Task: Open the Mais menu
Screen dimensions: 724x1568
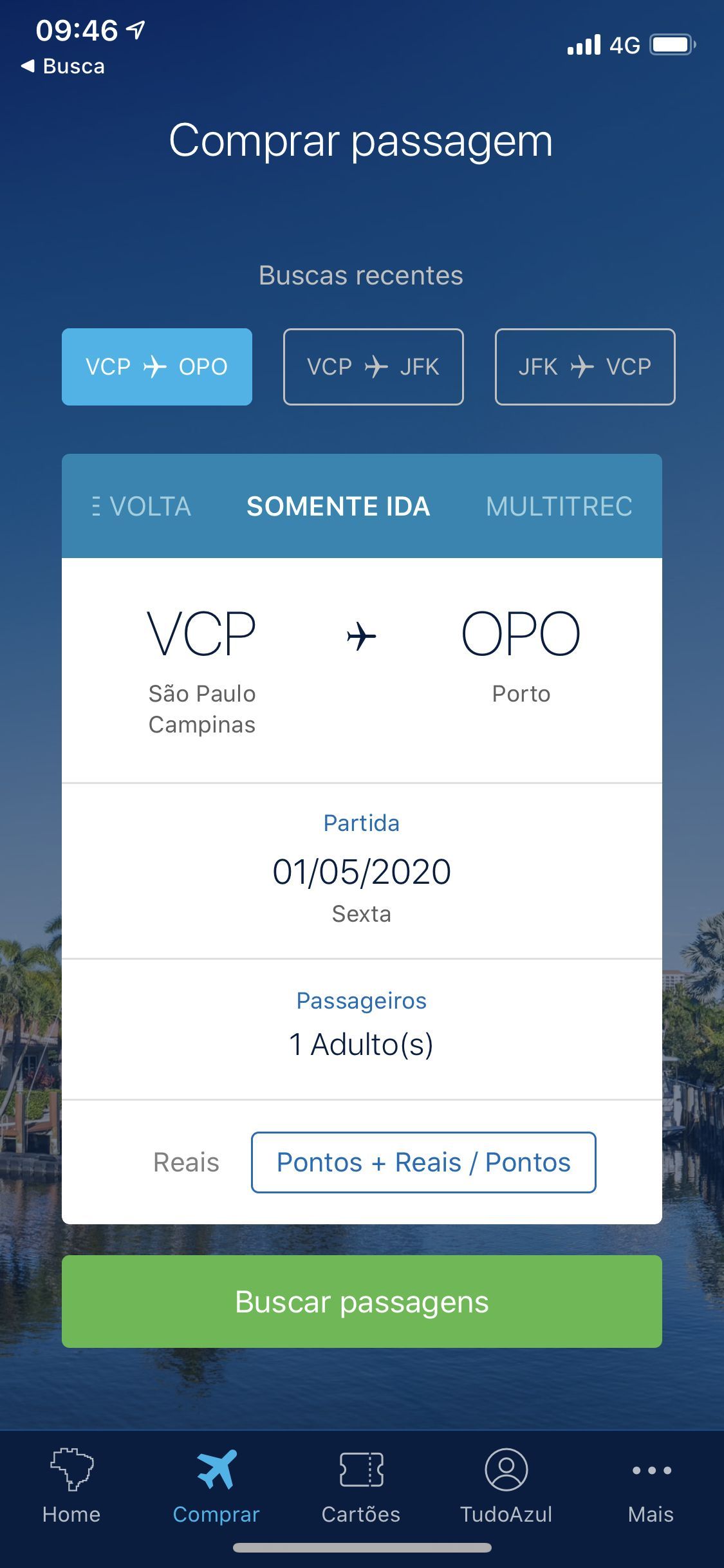Action: click(x=651, y=1486)
